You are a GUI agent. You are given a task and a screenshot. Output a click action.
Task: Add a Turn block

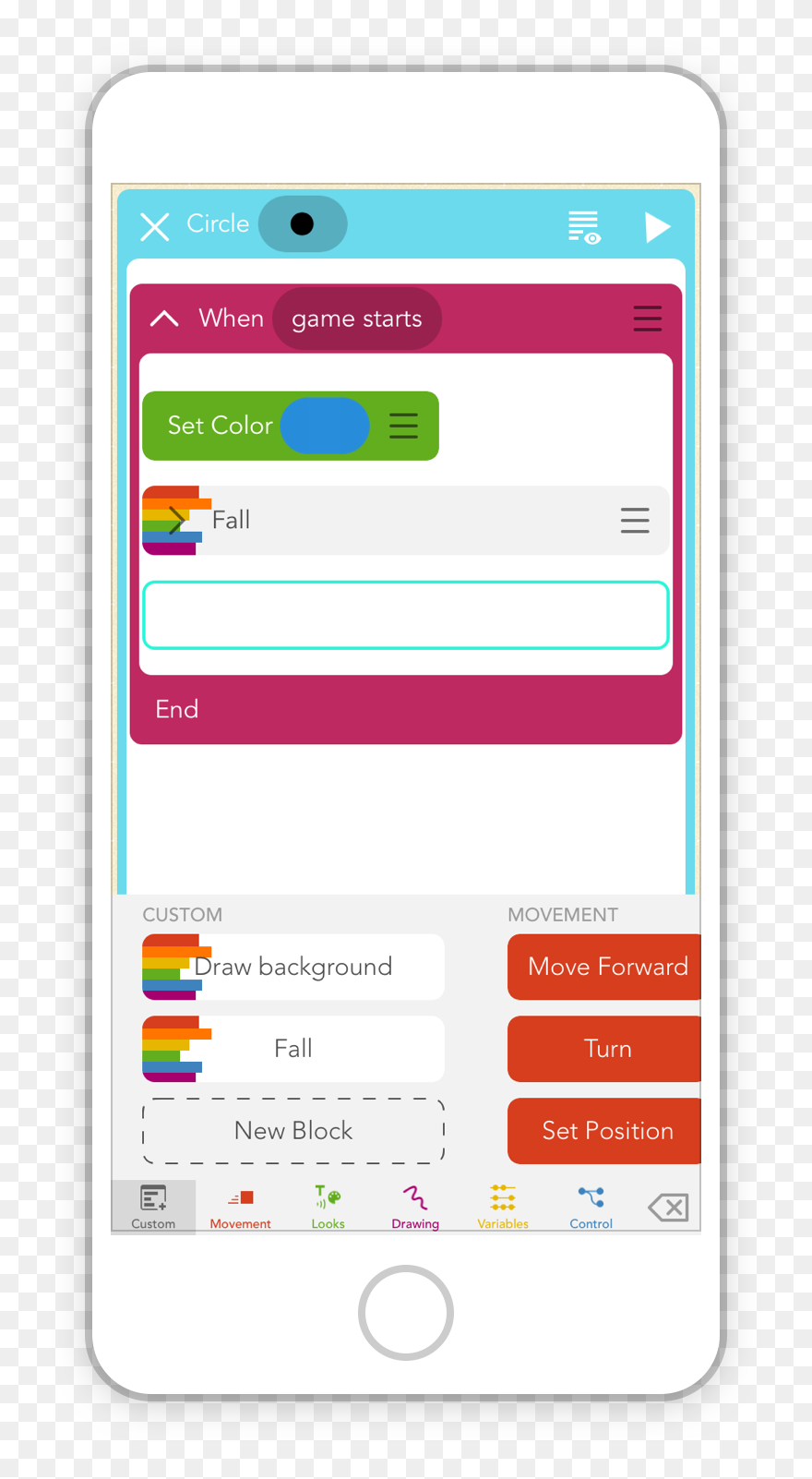click(606, 1049)
